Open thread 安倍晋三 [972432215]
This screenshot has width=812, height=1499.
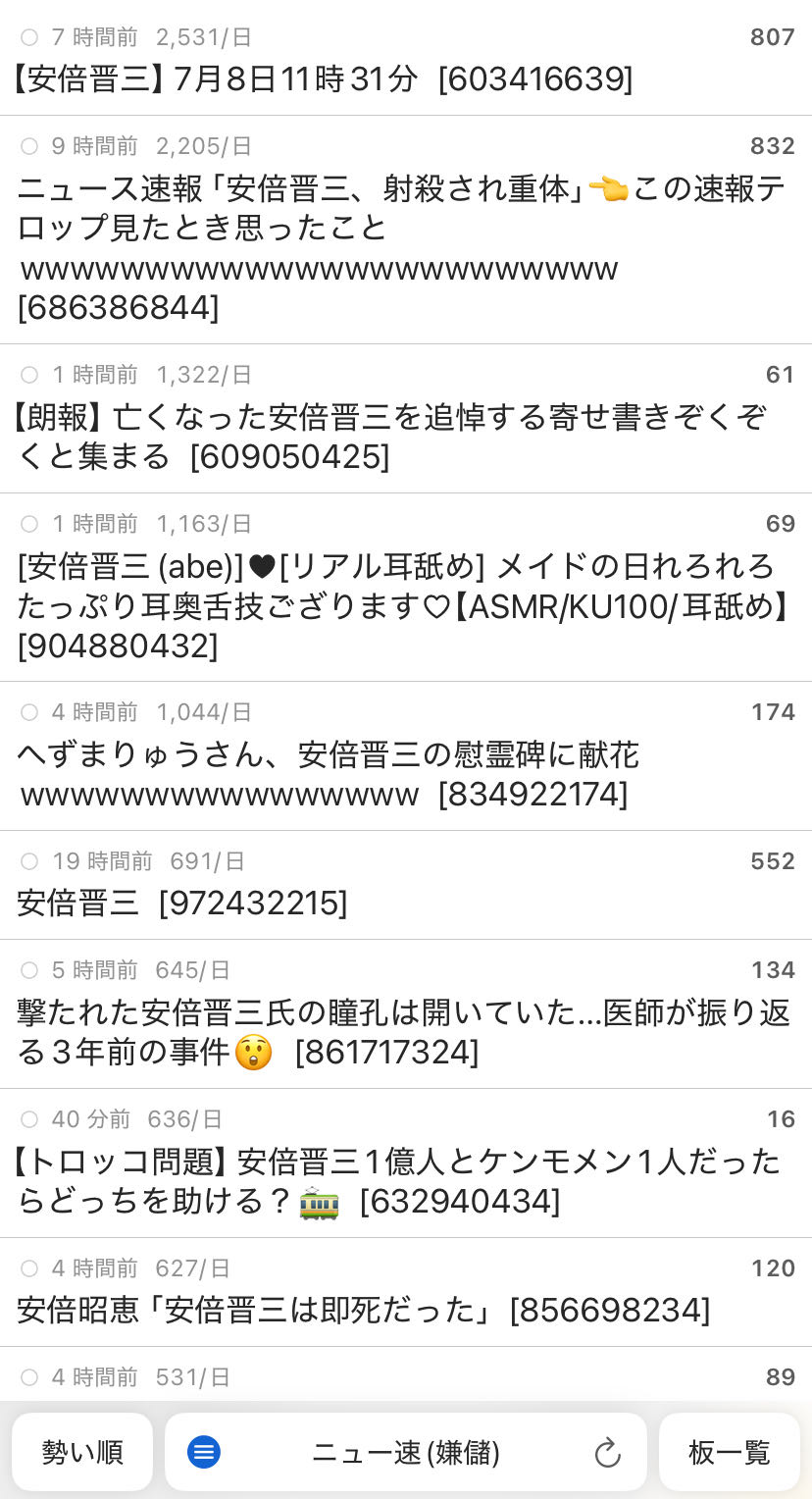tap(406, 885)
